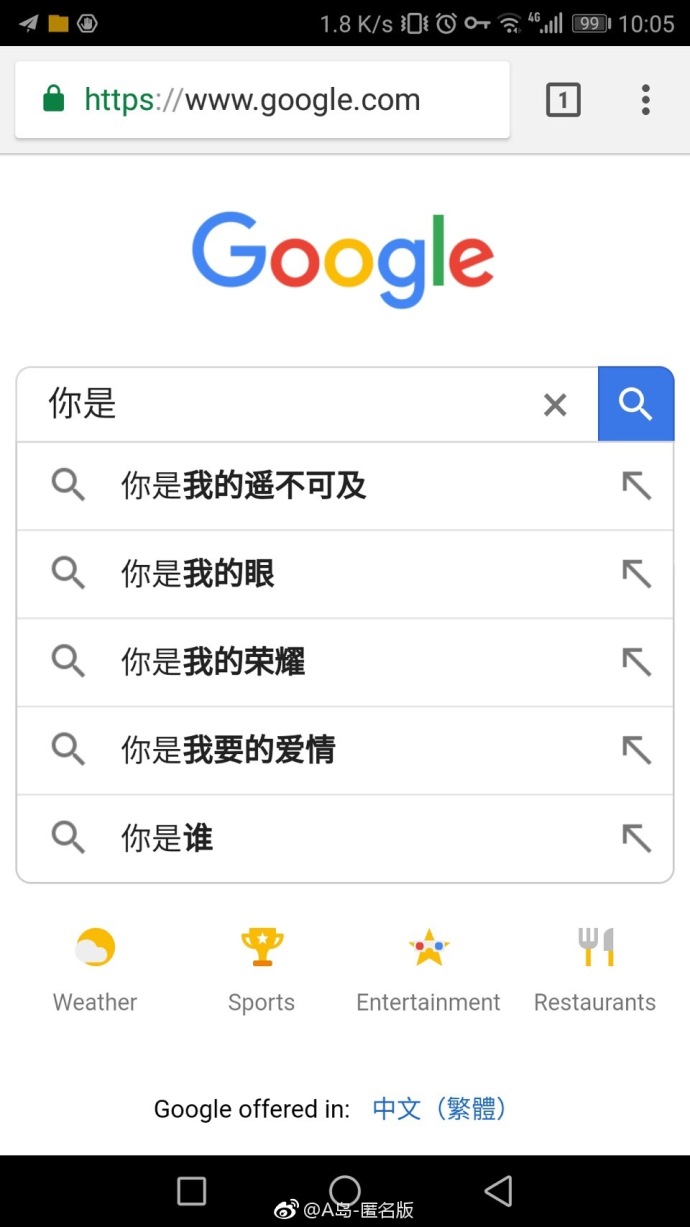This screenshot has height=1227, width=690.
Task: Open the Restaurants shortcut
Action: tap(595, 970)
